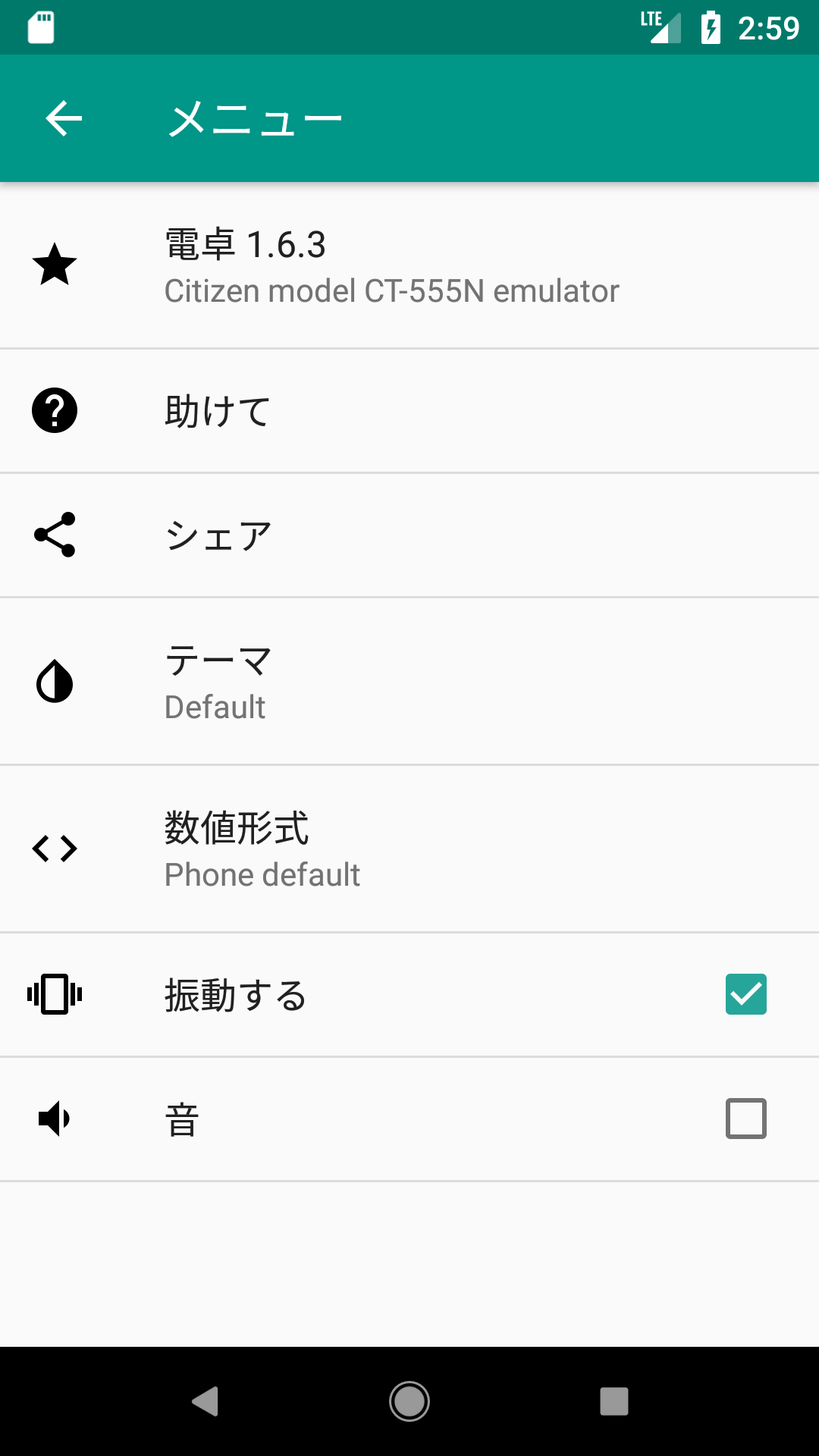Open recent apps from navigation bar
Screen dimensions: 819x1456
pyautogui.click(x=614, y=1401)
